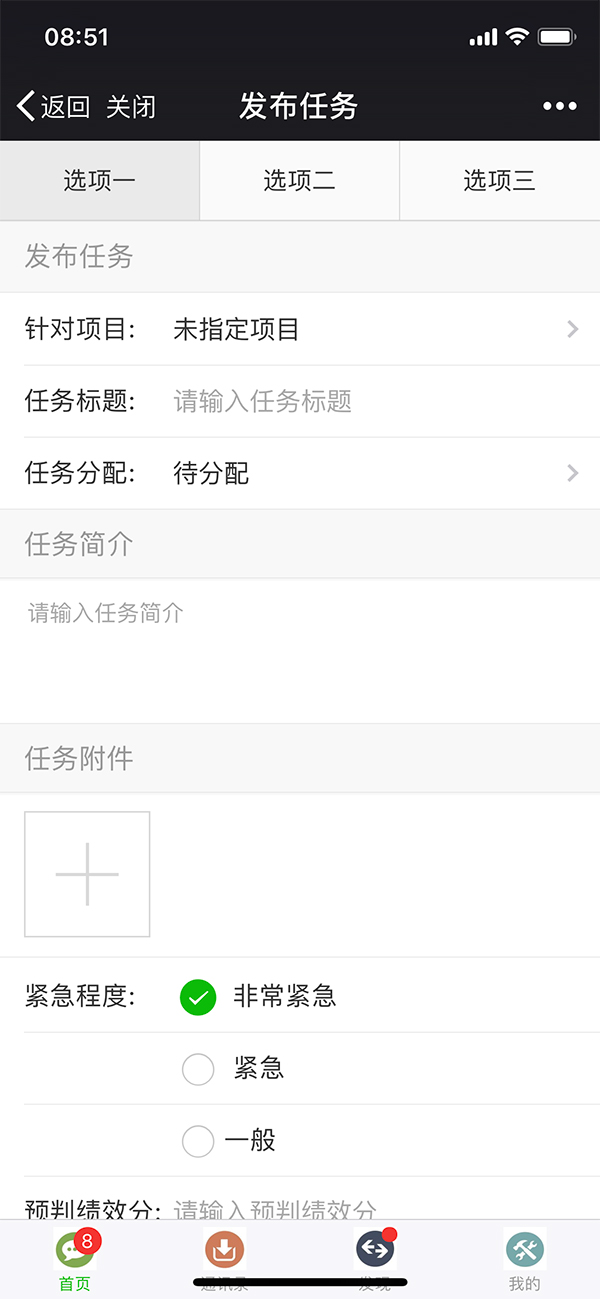Open the 针对项目 project selector row
This screenshot has width=600, height=1299.
pos(300,329)
